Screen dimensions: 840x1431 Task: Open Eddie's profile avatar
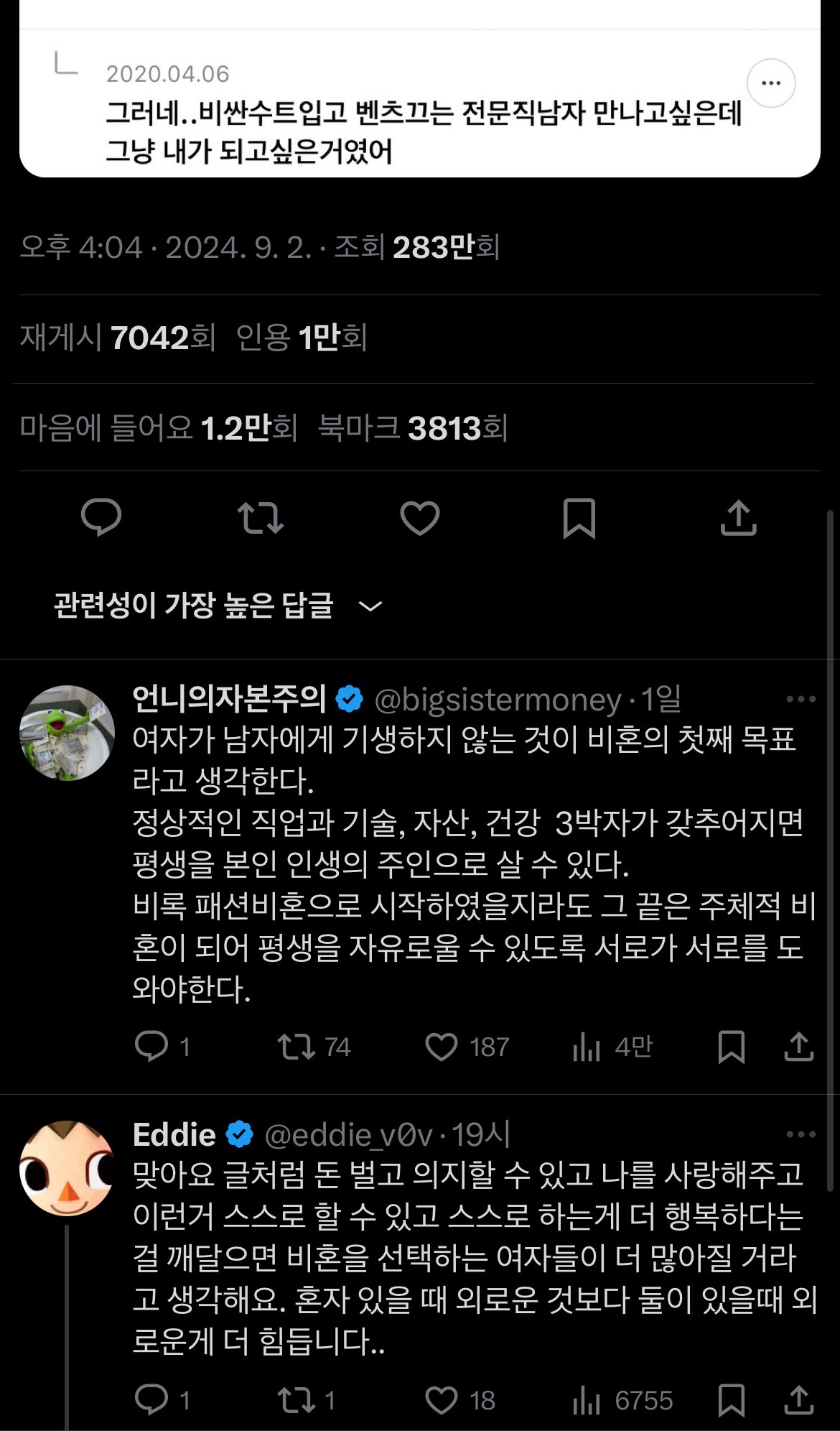(67, 1168)
